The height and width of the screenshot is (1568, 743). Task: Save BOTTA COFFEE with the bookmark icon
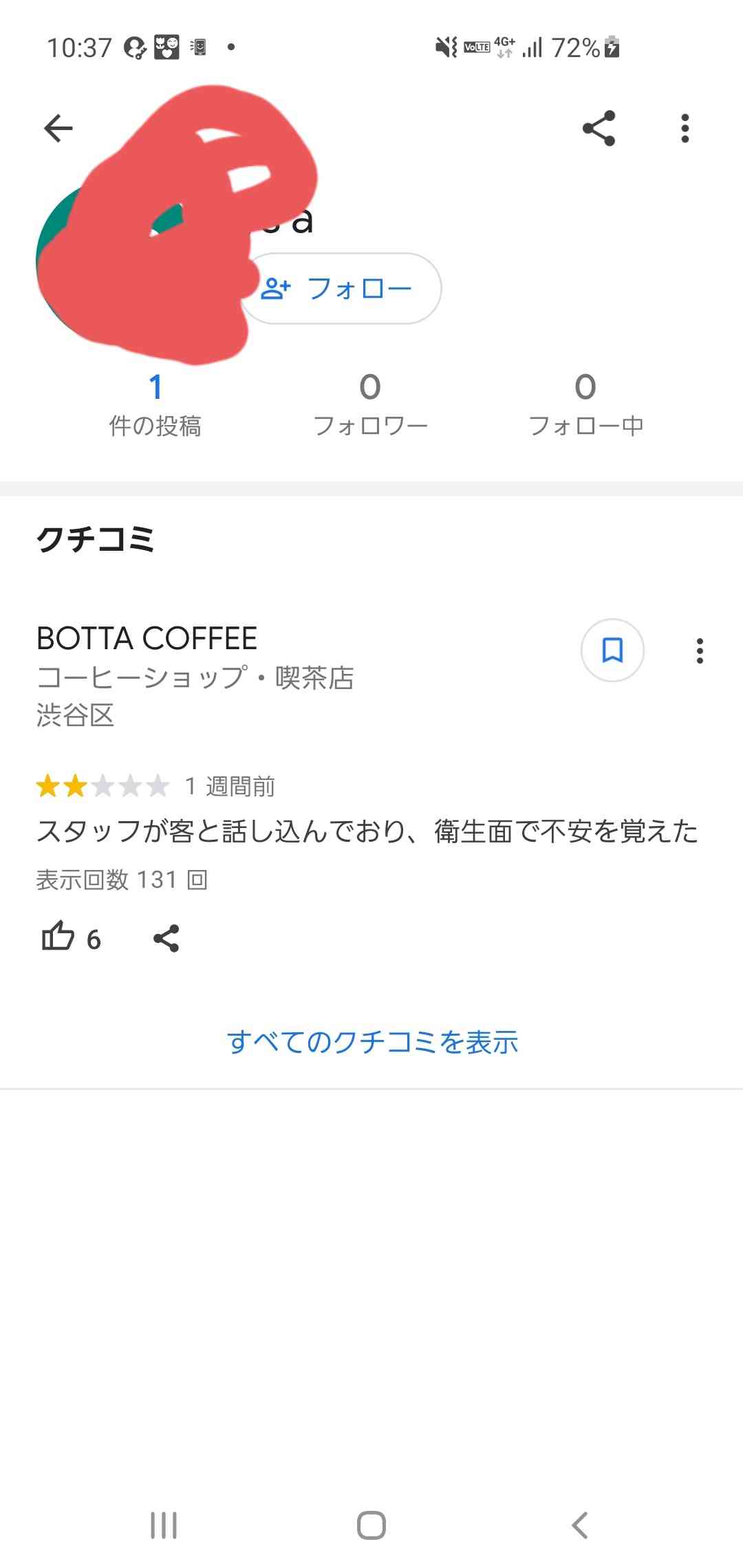tap(612, 650)
